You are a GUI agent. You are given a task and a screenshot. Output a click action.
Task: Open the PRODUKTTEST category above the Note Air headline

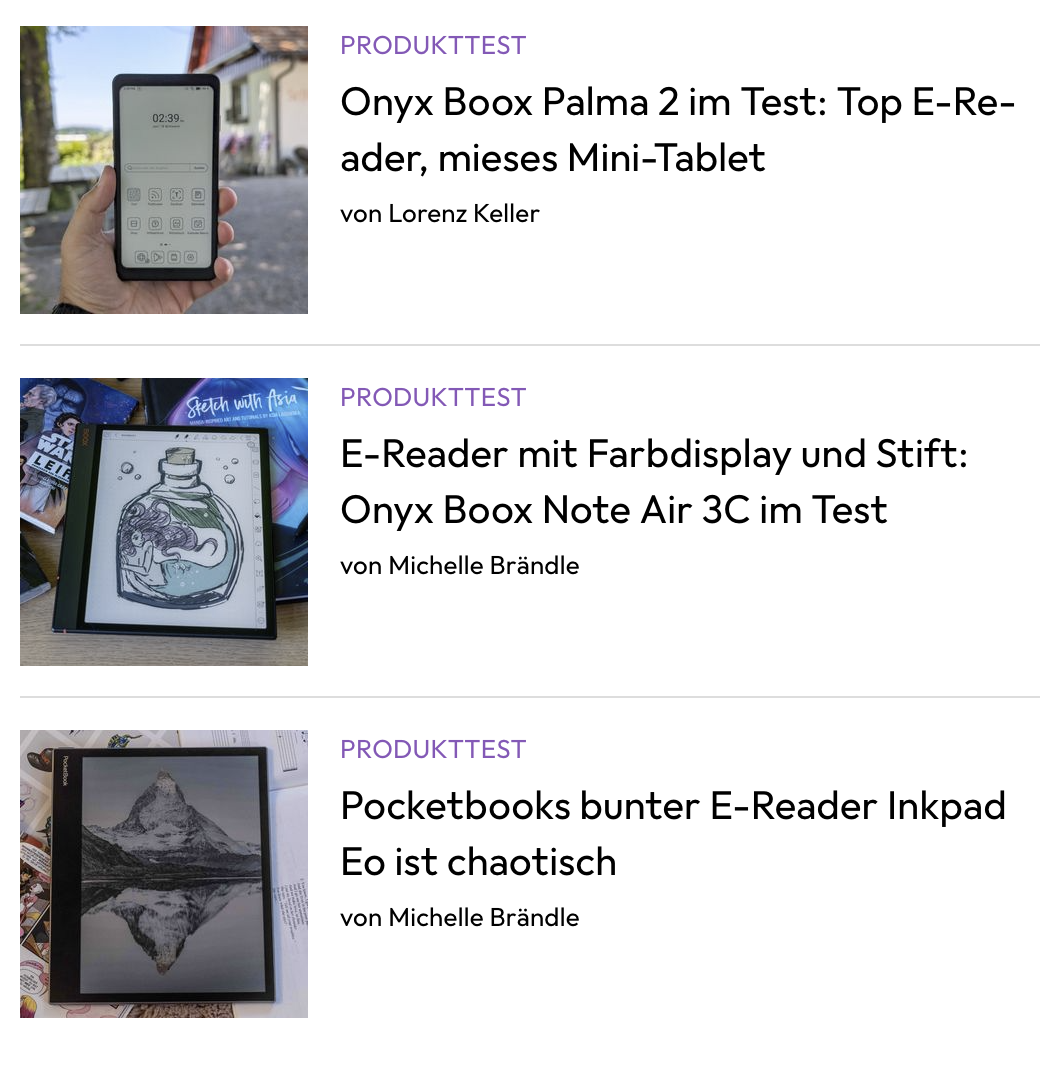pos(433,397)
